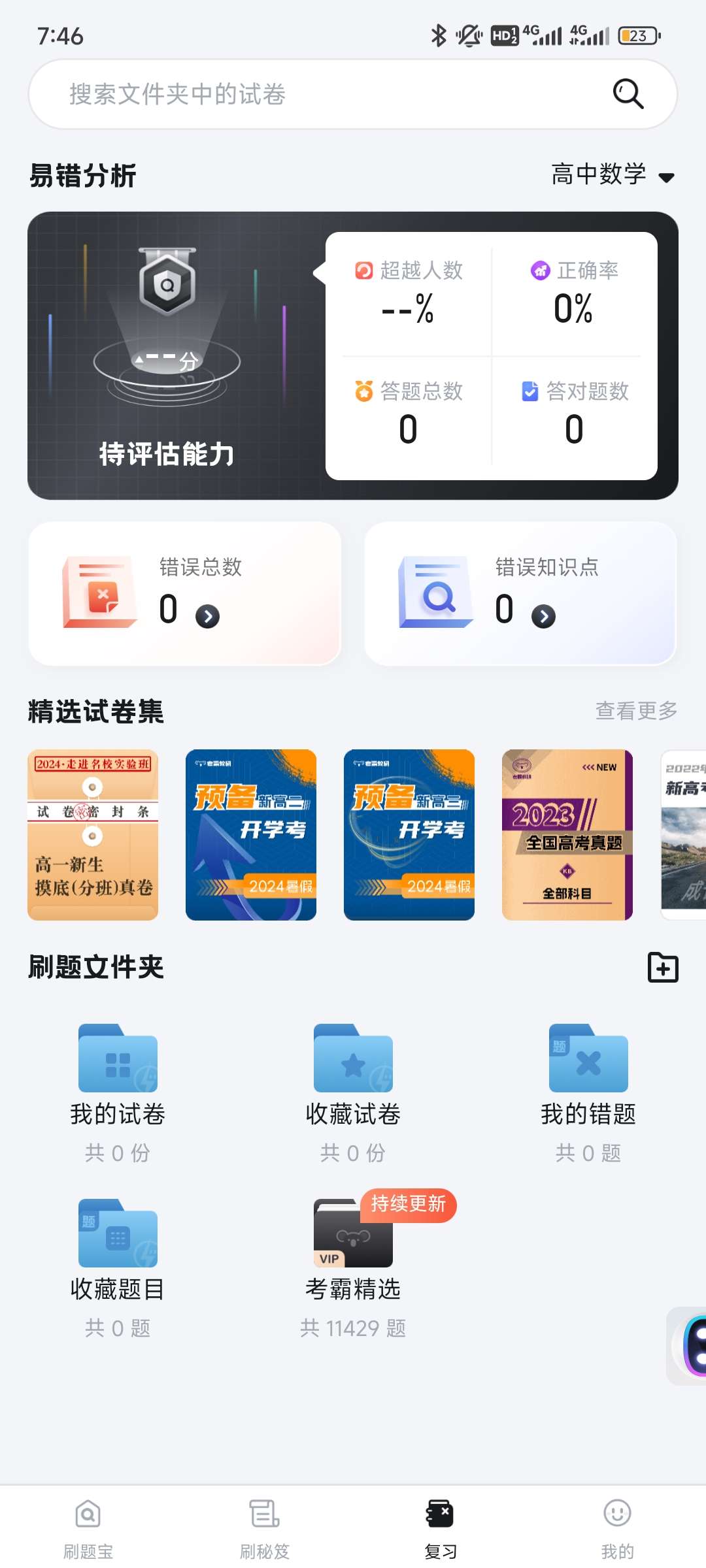Expand the 高中数学 subject dropdown

tap(613, 175)
